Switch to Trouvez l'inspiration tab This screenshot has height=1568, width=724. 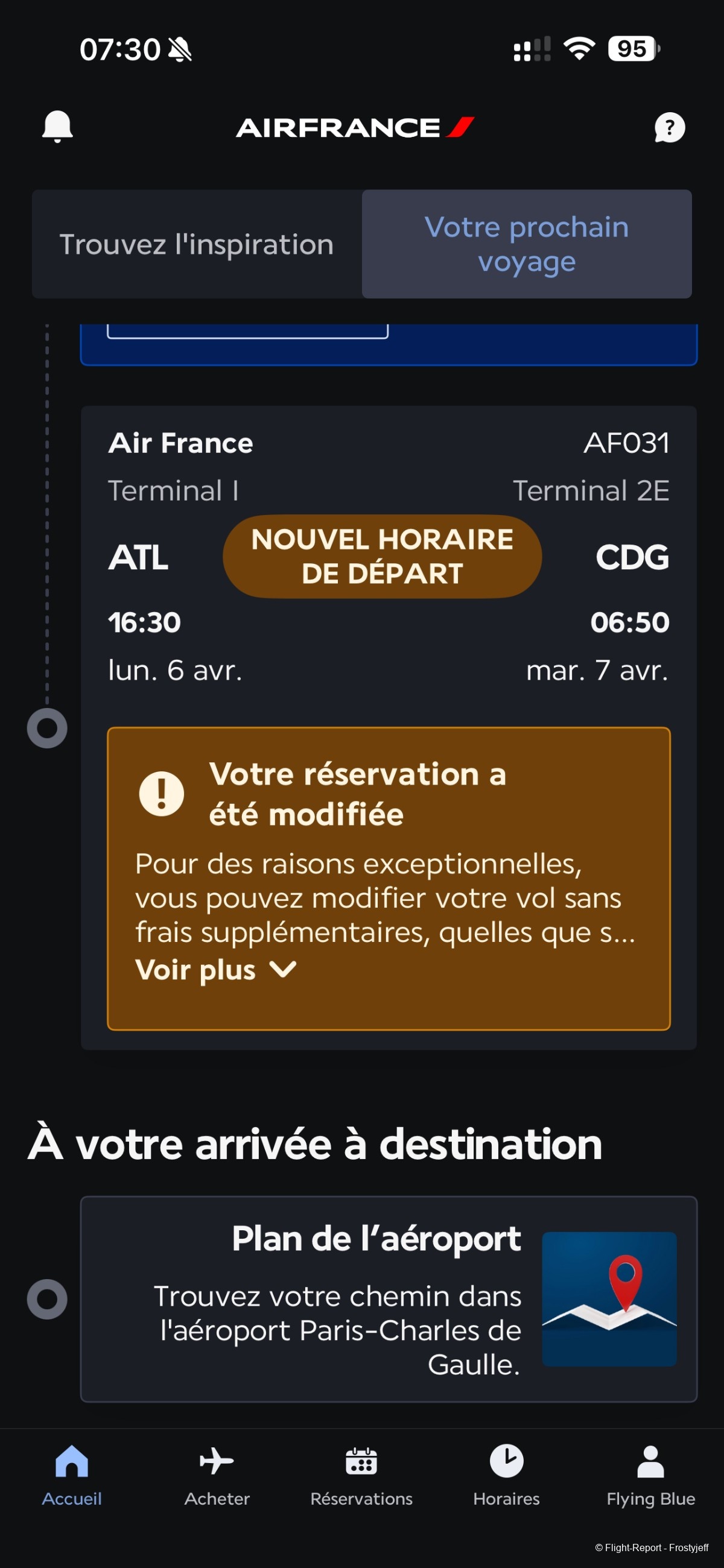197,244
